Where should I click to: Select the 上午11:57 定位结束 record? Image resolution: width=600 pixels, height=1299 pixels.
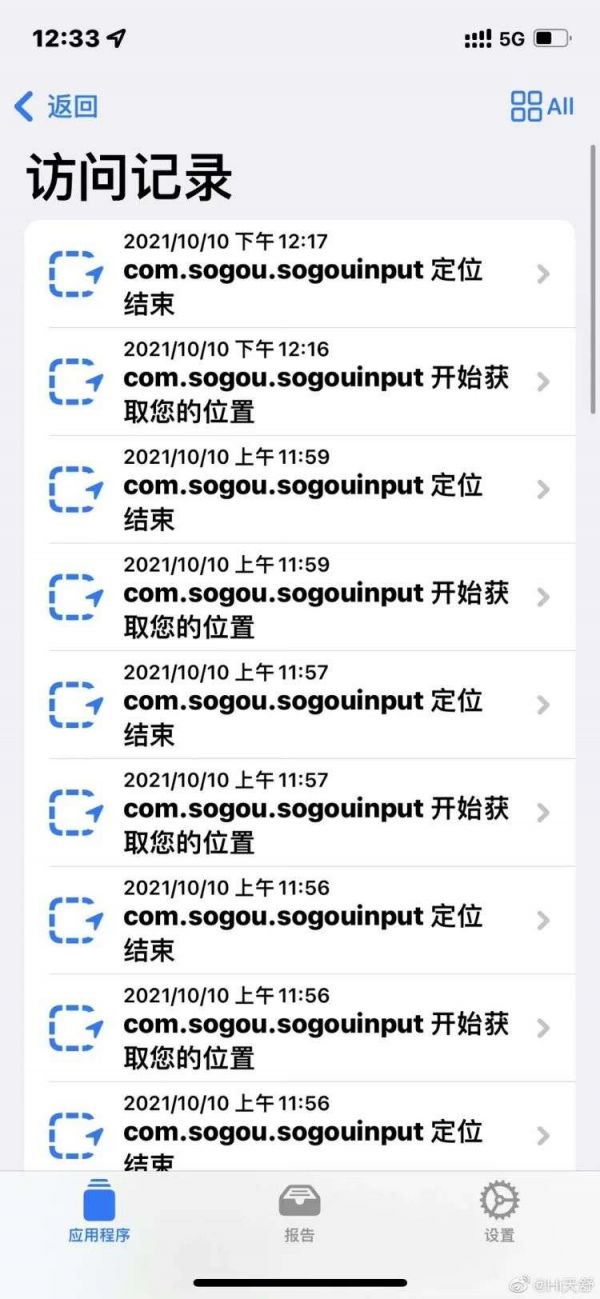click(300, 705)
